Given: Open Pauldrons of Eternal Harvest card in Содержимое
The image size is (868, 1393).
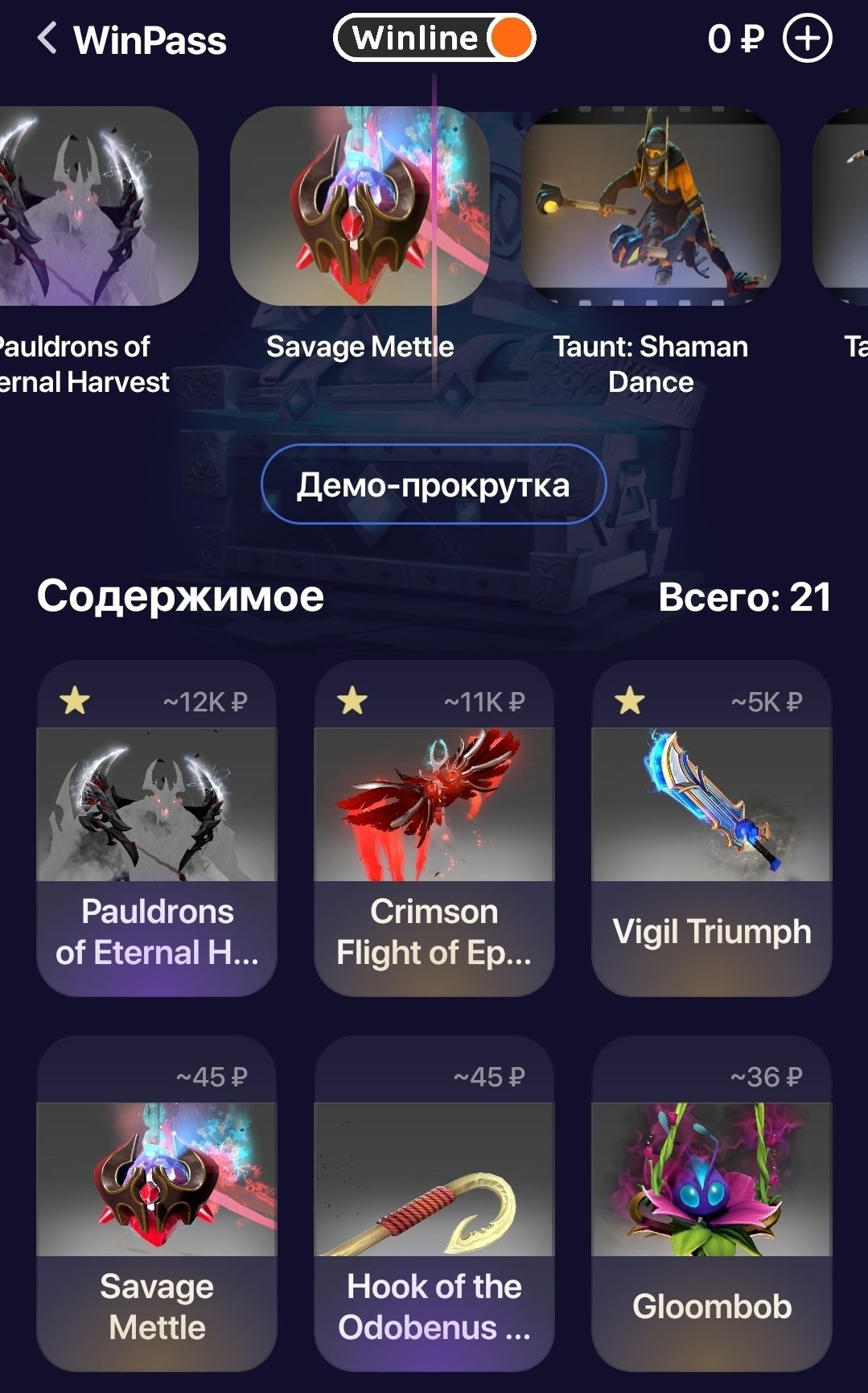Looking at the screenshot, I should [157, 829].
